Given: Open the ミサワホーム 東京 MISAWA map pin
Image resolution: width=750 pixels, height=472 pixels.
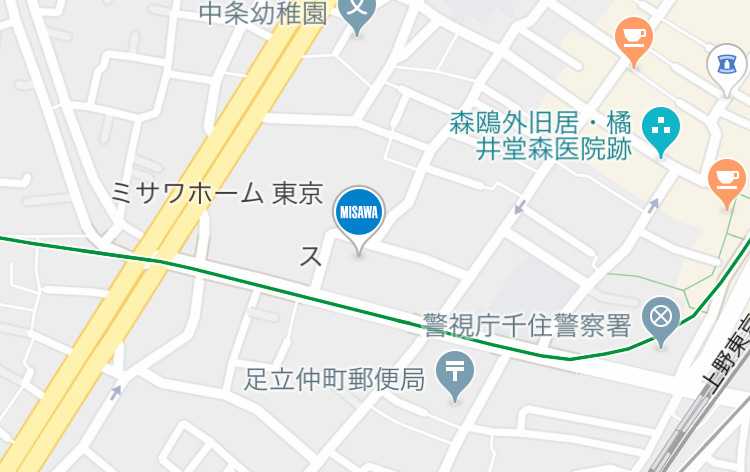Looking at the screenshot, I should [359, 212].
